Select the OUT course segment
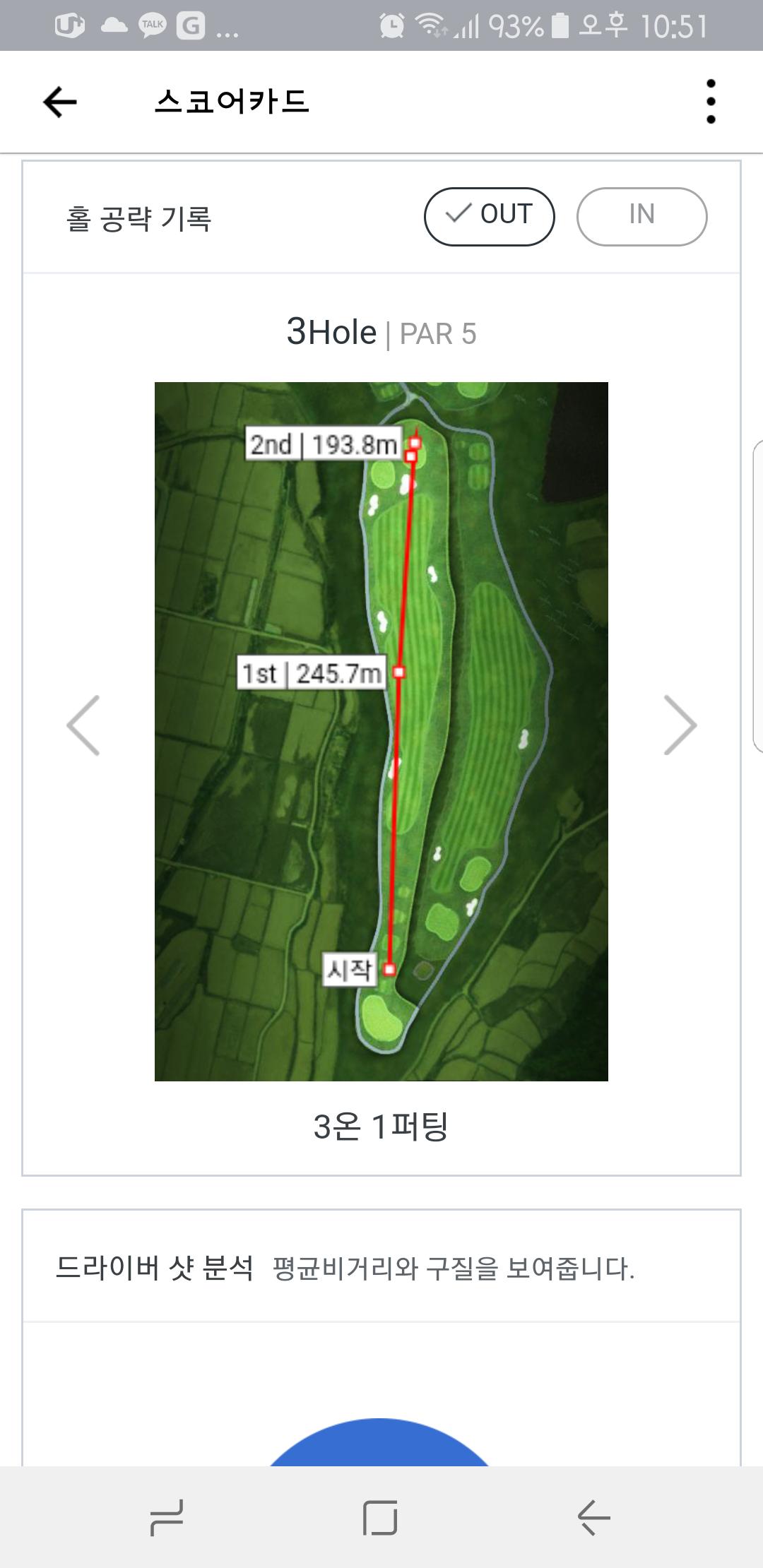This screenshot has width=763, height=1568. 489,216
